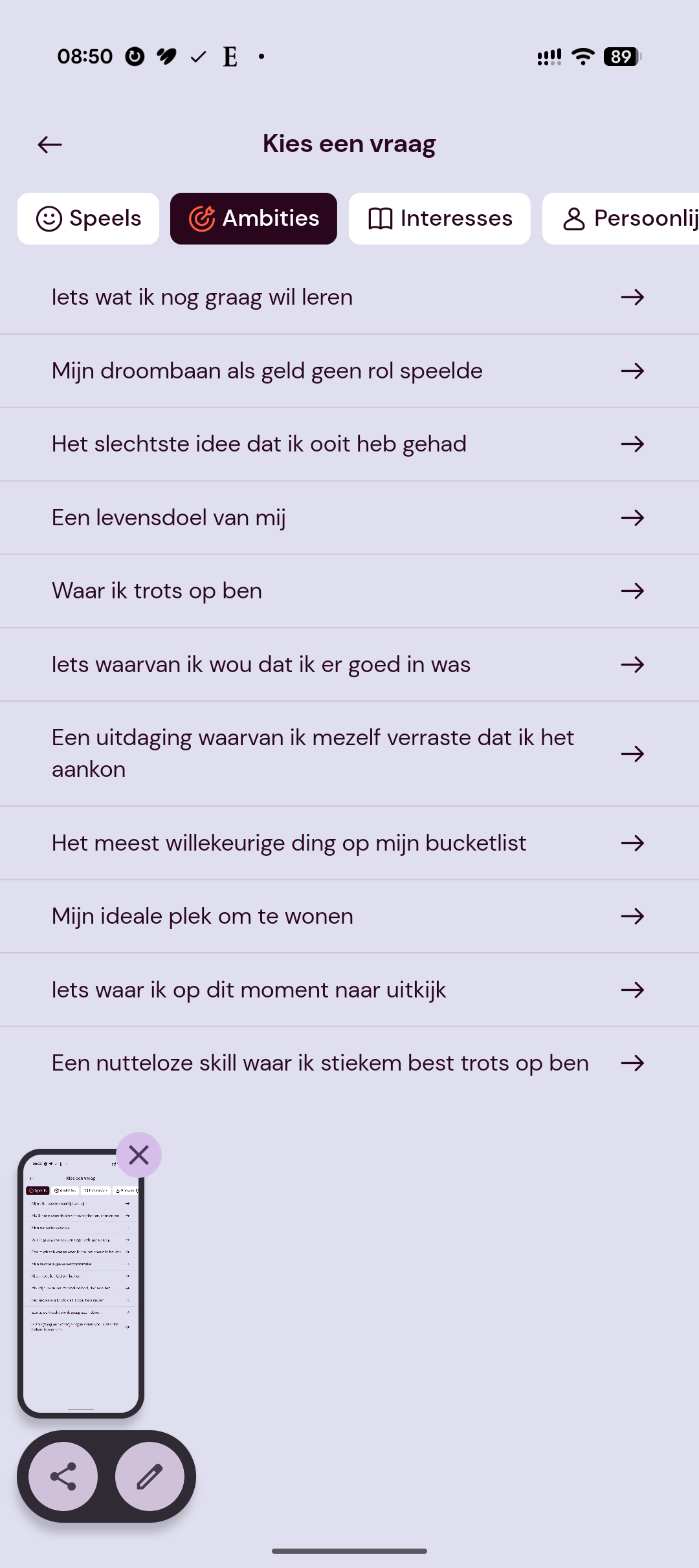This screenshot has width=699, height=1568.
Task: Open 'Een nutteloze skill waar ik stiekem' question
Action: coord(348,1063)
